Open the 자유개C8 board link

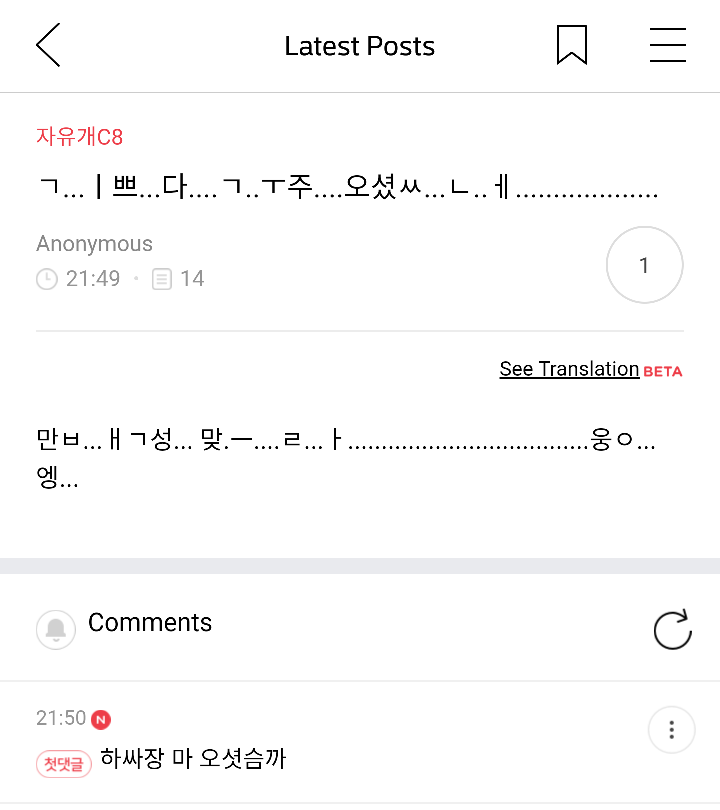click(x=80, y=137)
